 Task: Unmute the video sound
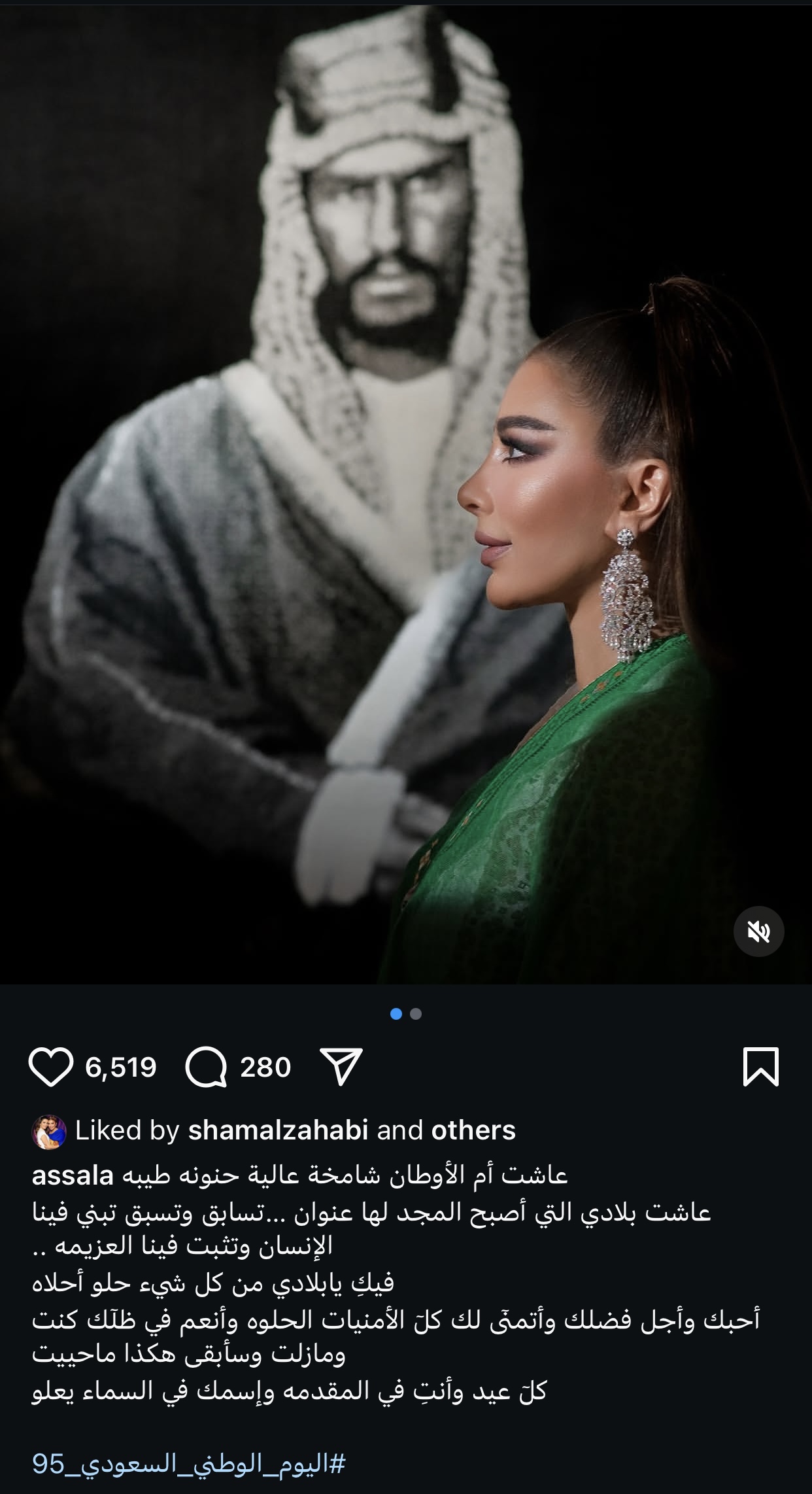tap(758, 931)
